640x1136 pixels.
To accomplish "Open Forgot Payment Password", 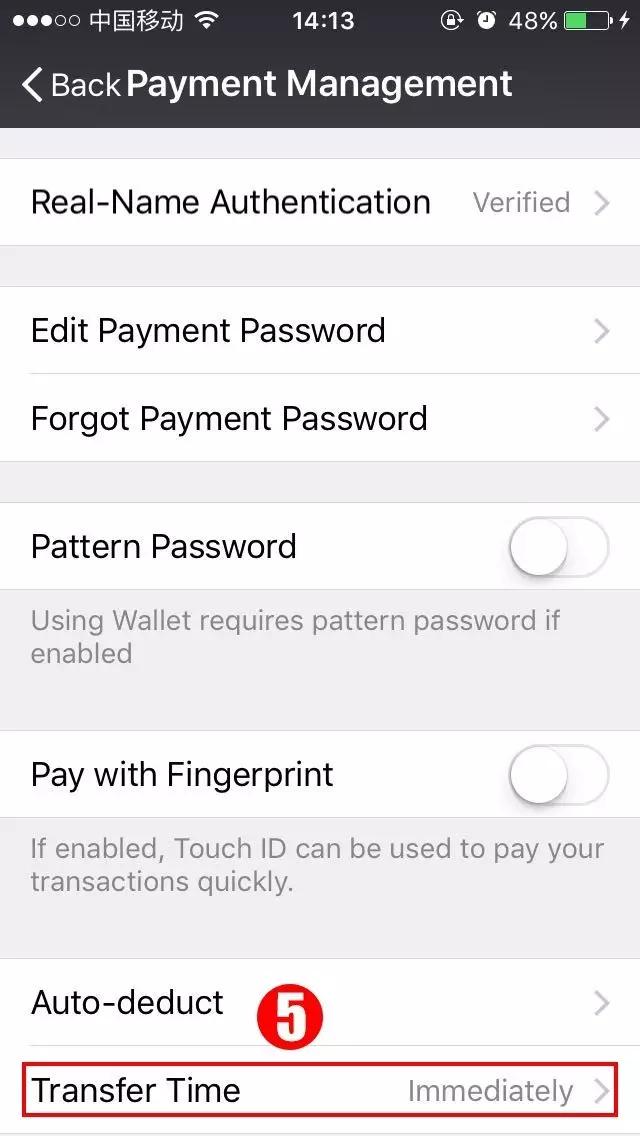I will point(320,418).
